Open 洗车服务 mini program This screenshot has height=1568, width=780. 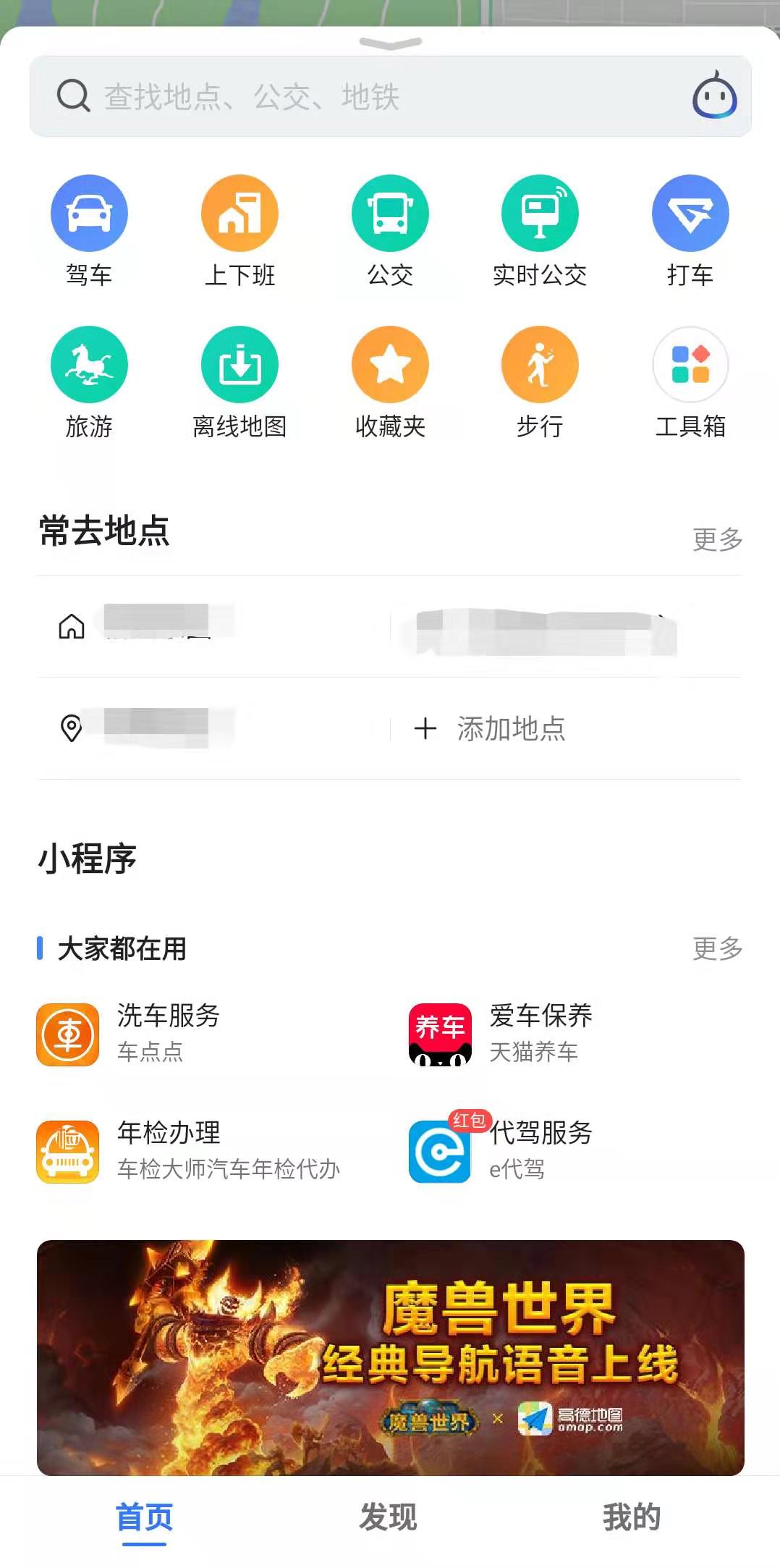130,1034
